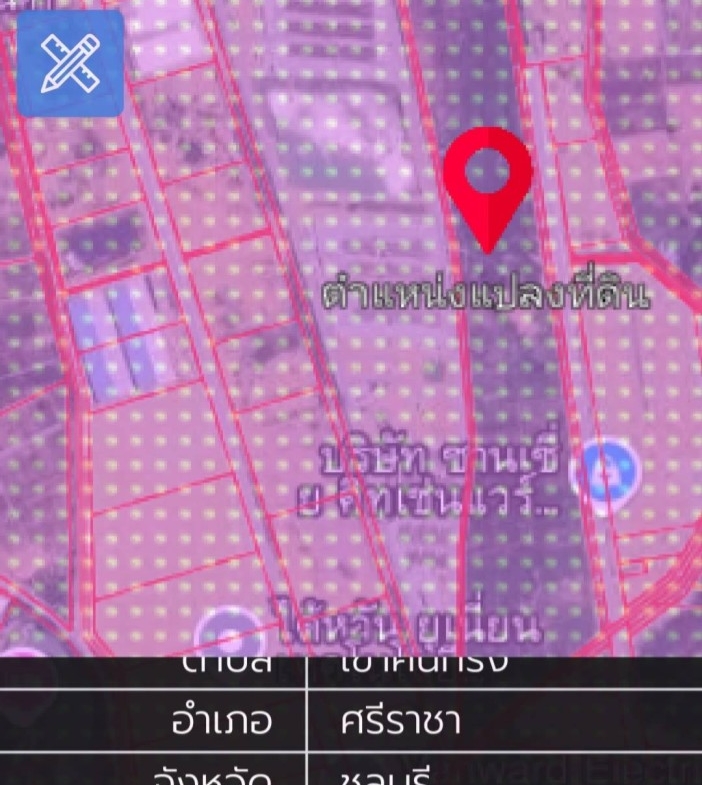
Task: Open the ruler and pencil measure tool
Action: click(70, 64)
